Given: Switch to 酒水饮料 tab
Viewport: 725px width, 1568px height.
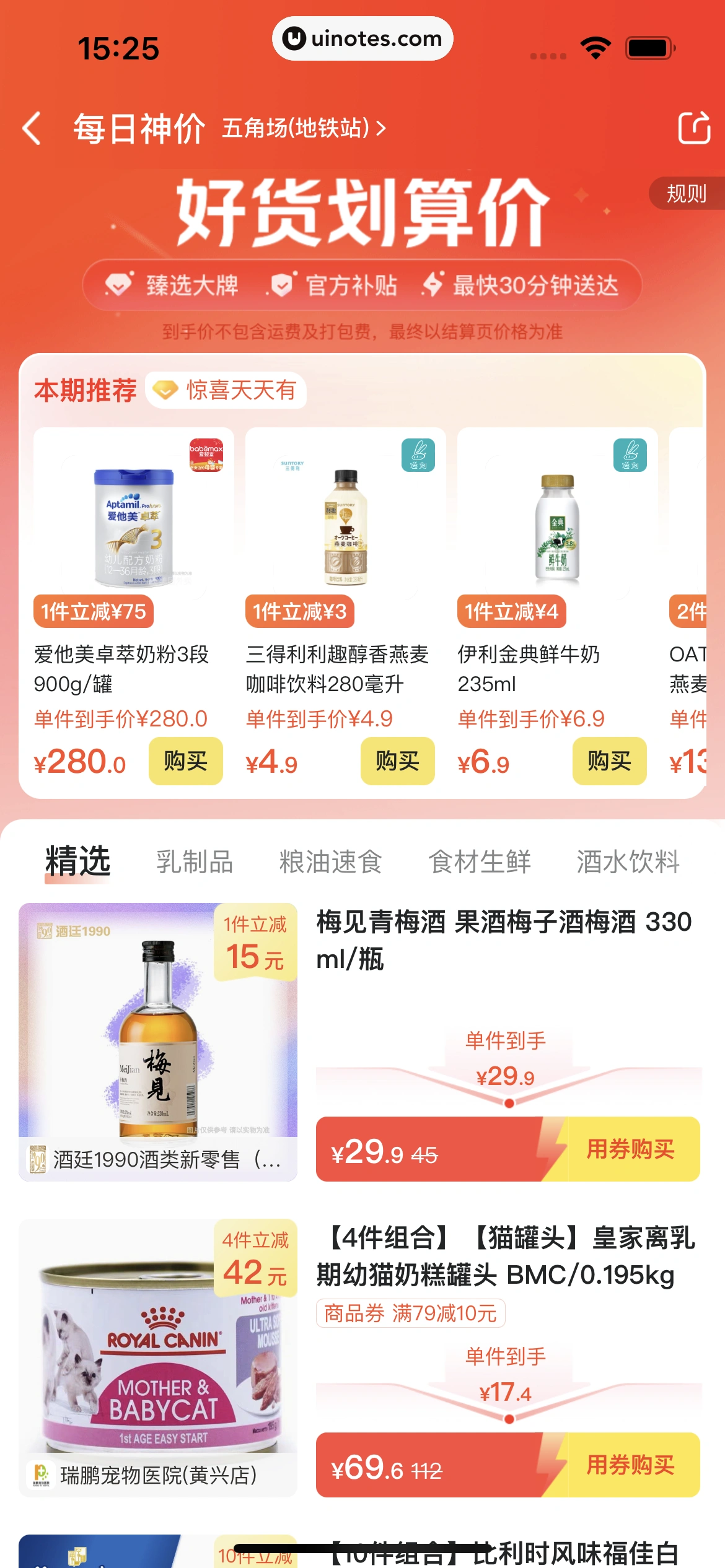Looking at the screenshot, I should [628, 861].
